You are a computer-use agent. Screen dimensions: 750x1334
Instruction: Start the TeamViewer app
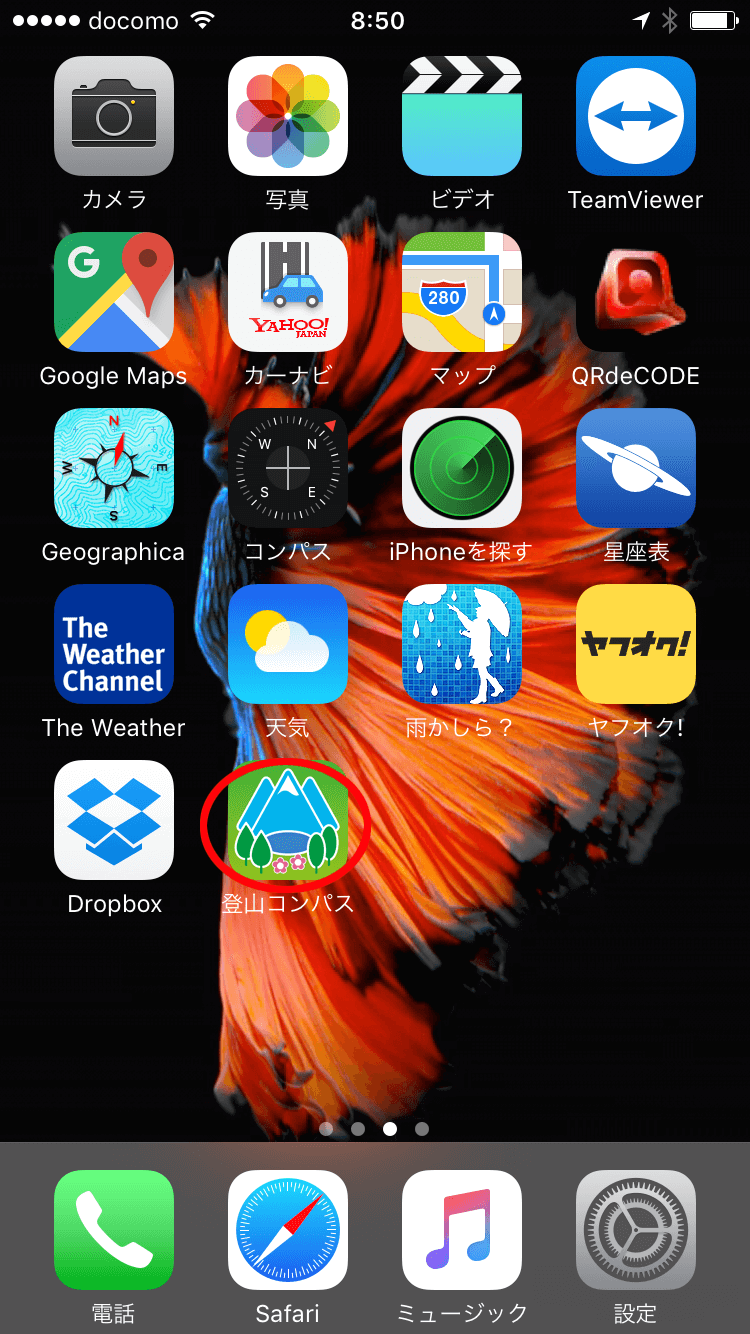coord(636,116)
